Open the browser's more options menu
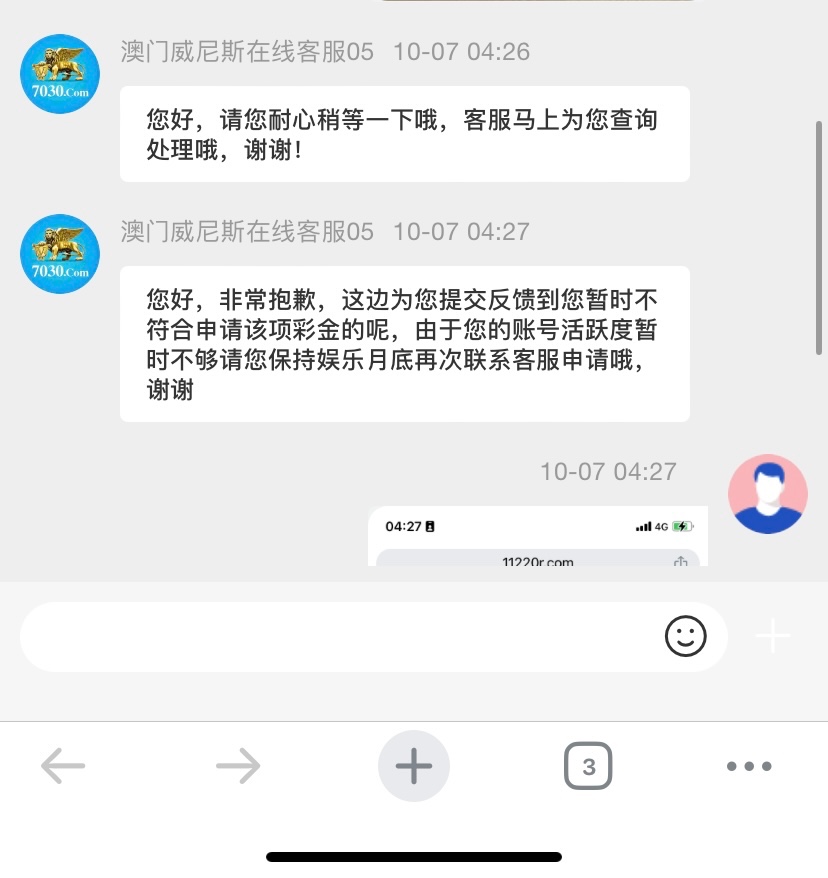The image size is (828, 878). point(749,767)
